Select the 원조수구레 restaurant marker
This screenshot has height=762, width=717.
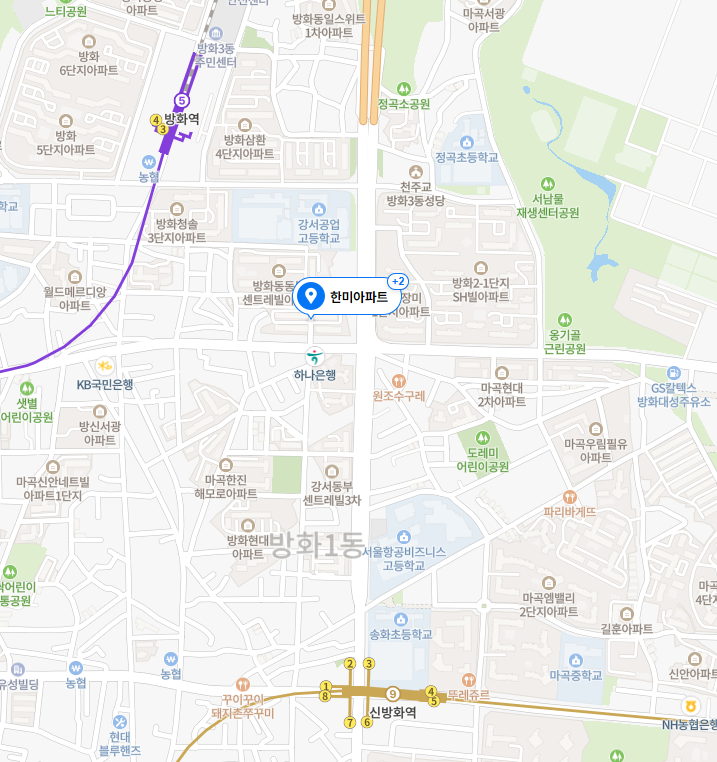(398, 380)
